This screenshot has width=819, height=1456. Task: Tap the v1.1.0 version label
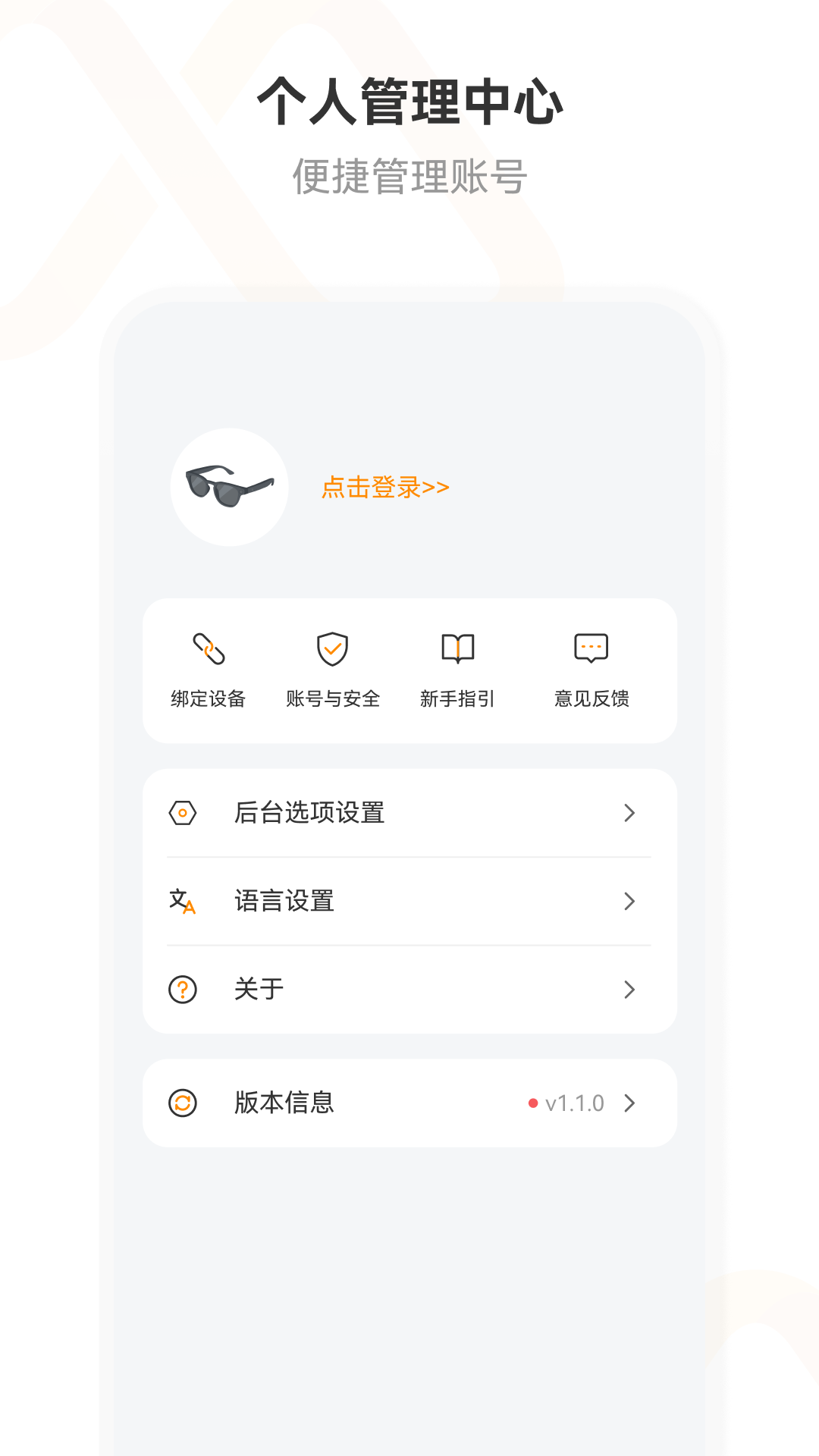(x=574, y=1103)
